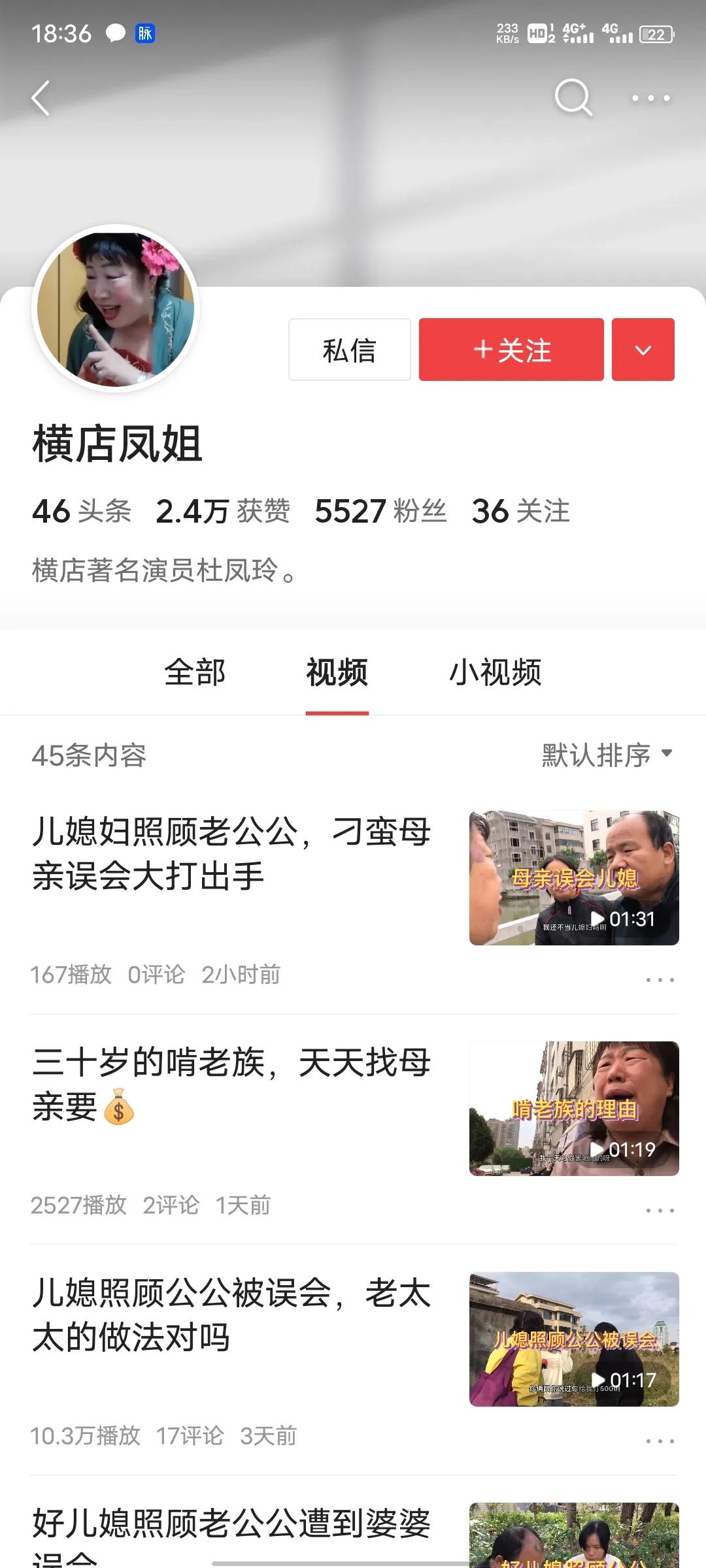Viewport: 706px width, 1568px height.
Task: Switch to the 小视频 tab
Action: (x=497, y=673)
